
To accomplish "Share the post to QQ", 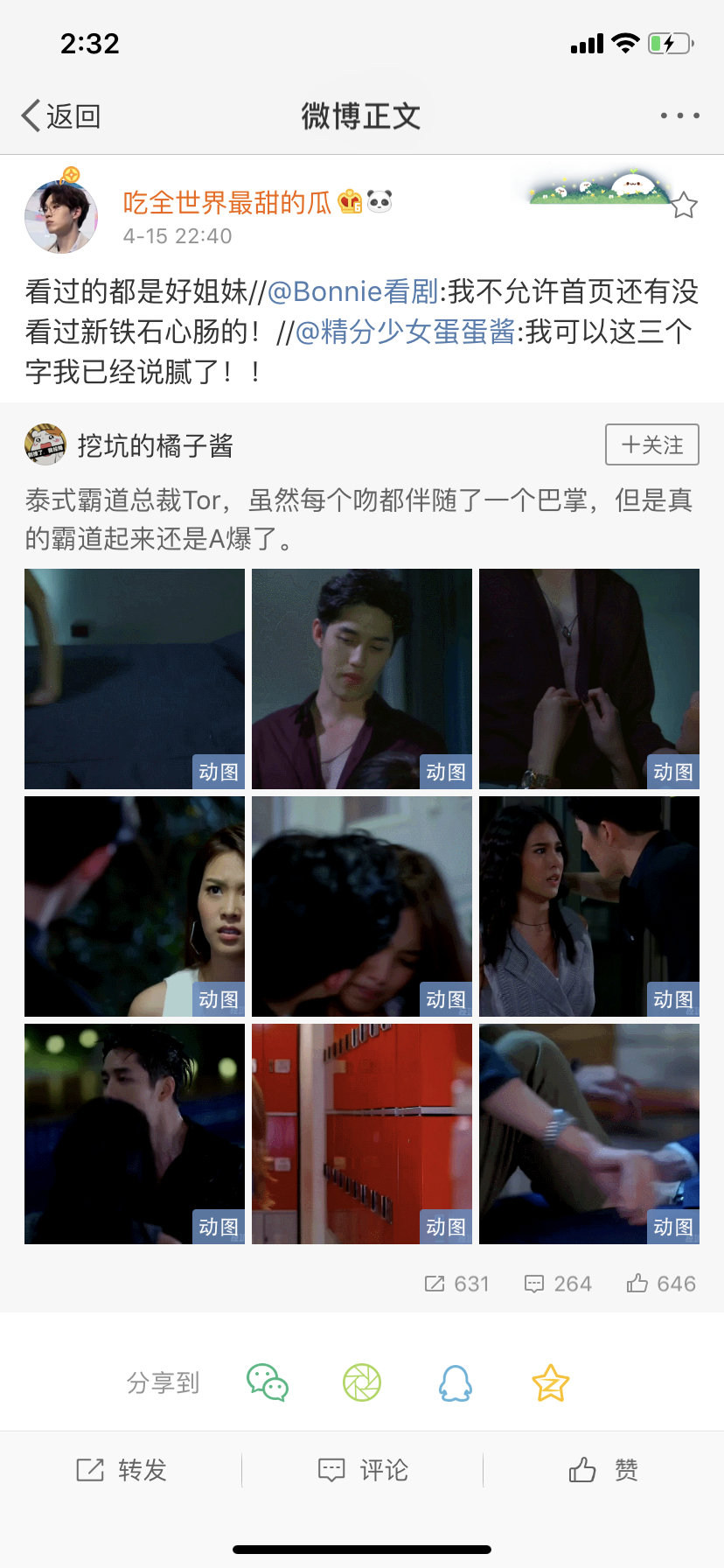I will coord(456,1382).
